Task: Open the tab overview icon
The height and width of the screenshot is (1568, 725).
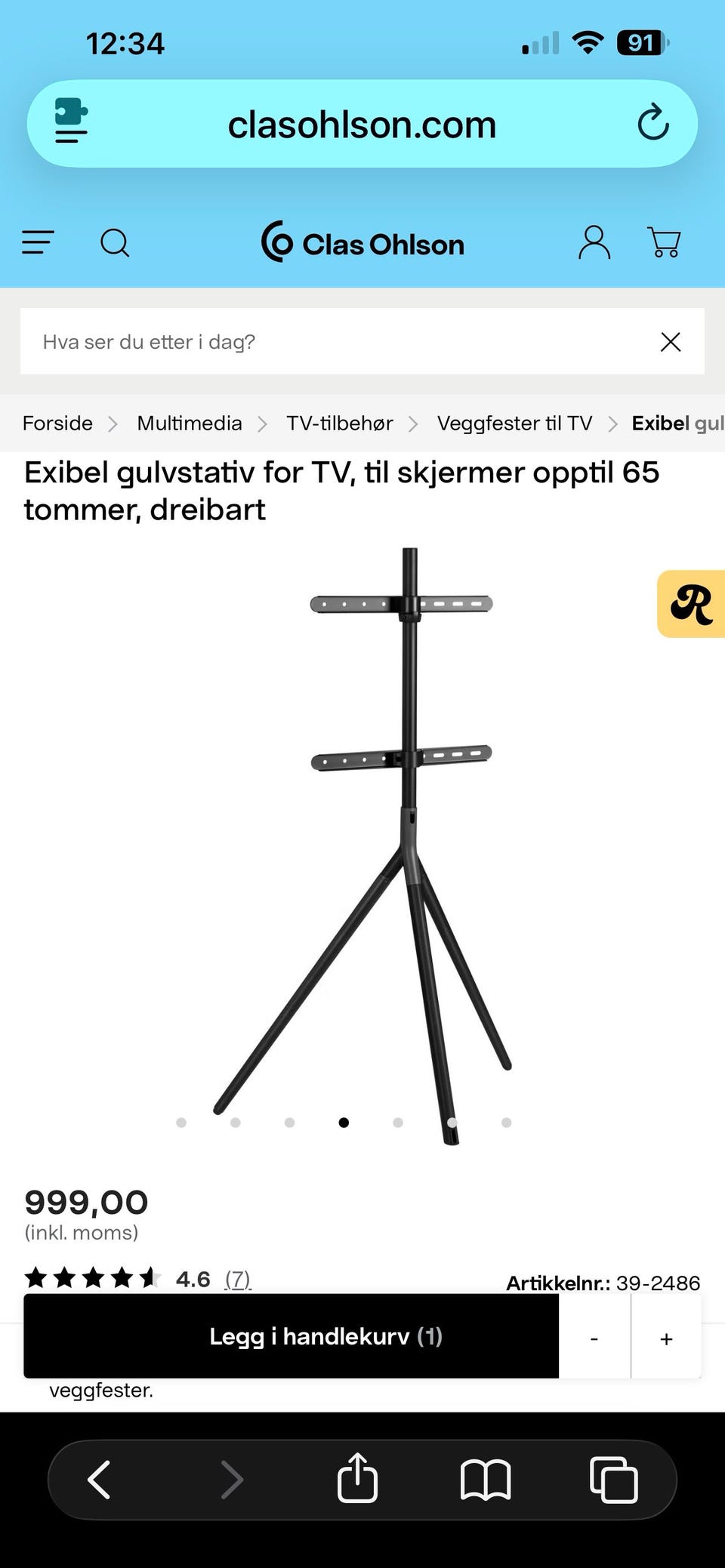Action: click(615, 1479)
